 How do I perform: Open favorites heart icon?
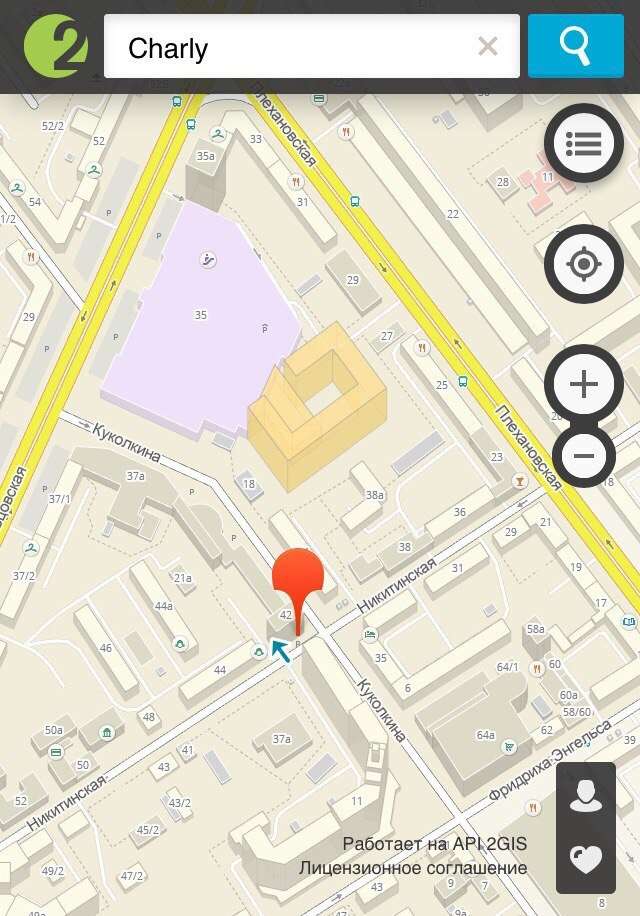pos(586,859)
